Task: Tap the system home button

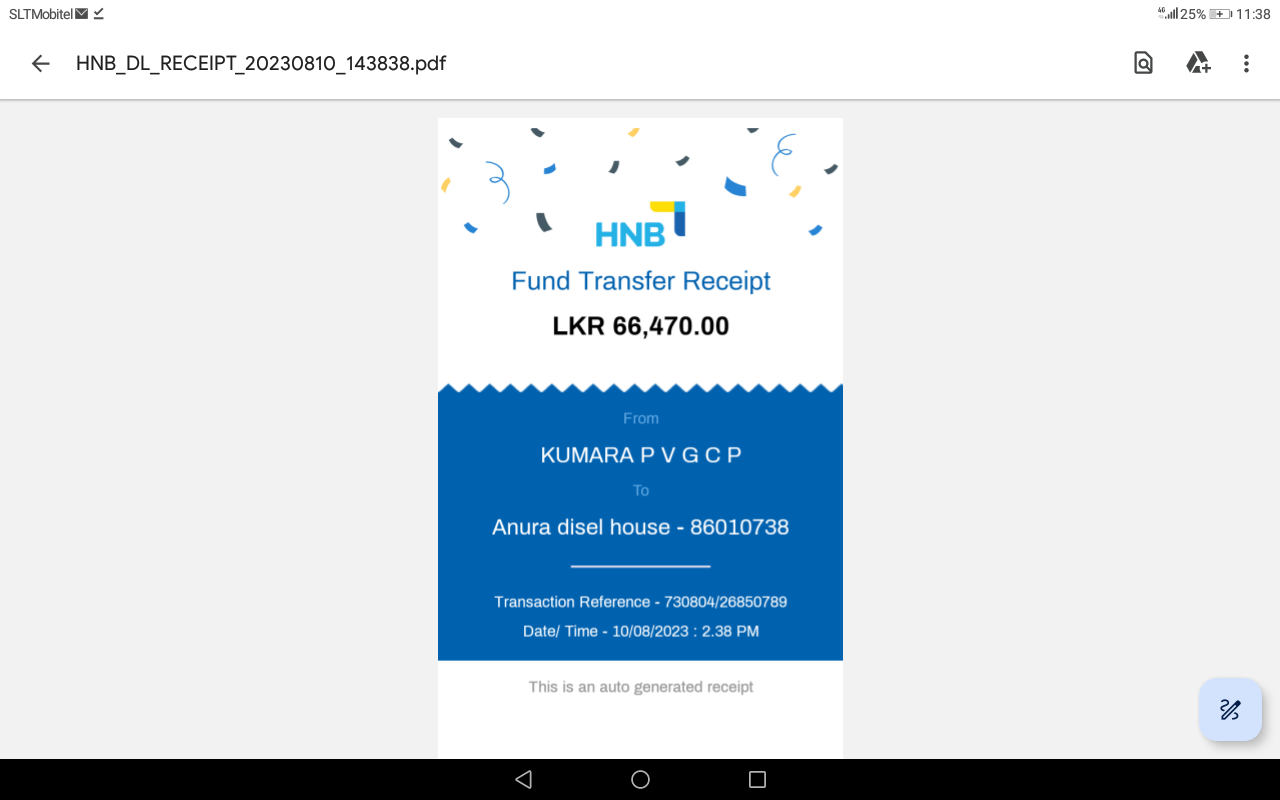Action: coord(640,779)
